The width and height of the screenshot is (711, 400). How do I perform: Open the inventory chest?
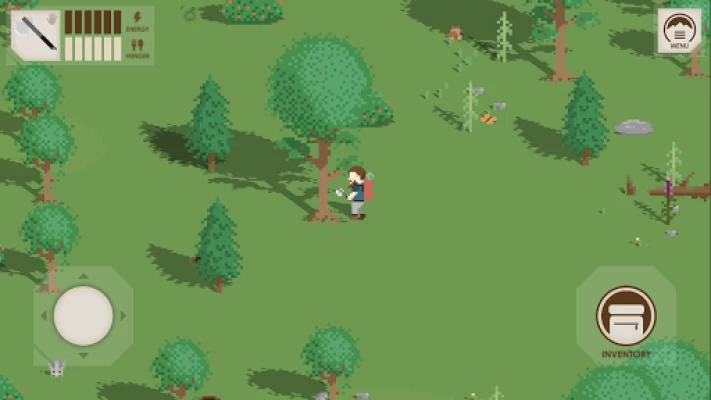[x=626, y=316]
